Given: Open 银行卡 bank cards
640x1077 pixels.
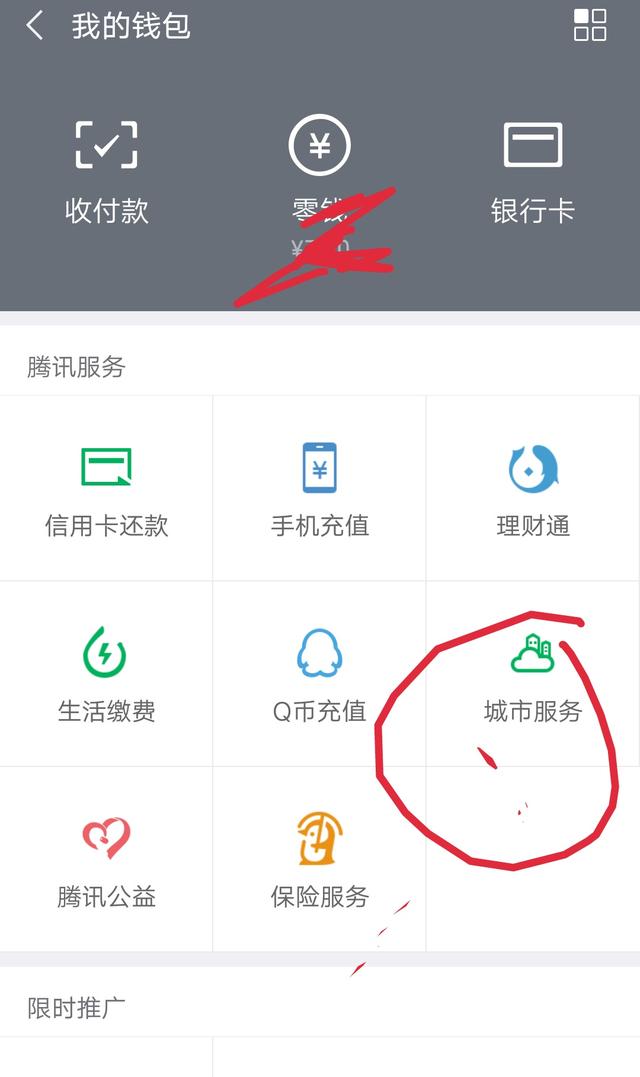Looking at the screenshot, I should 532,170.
